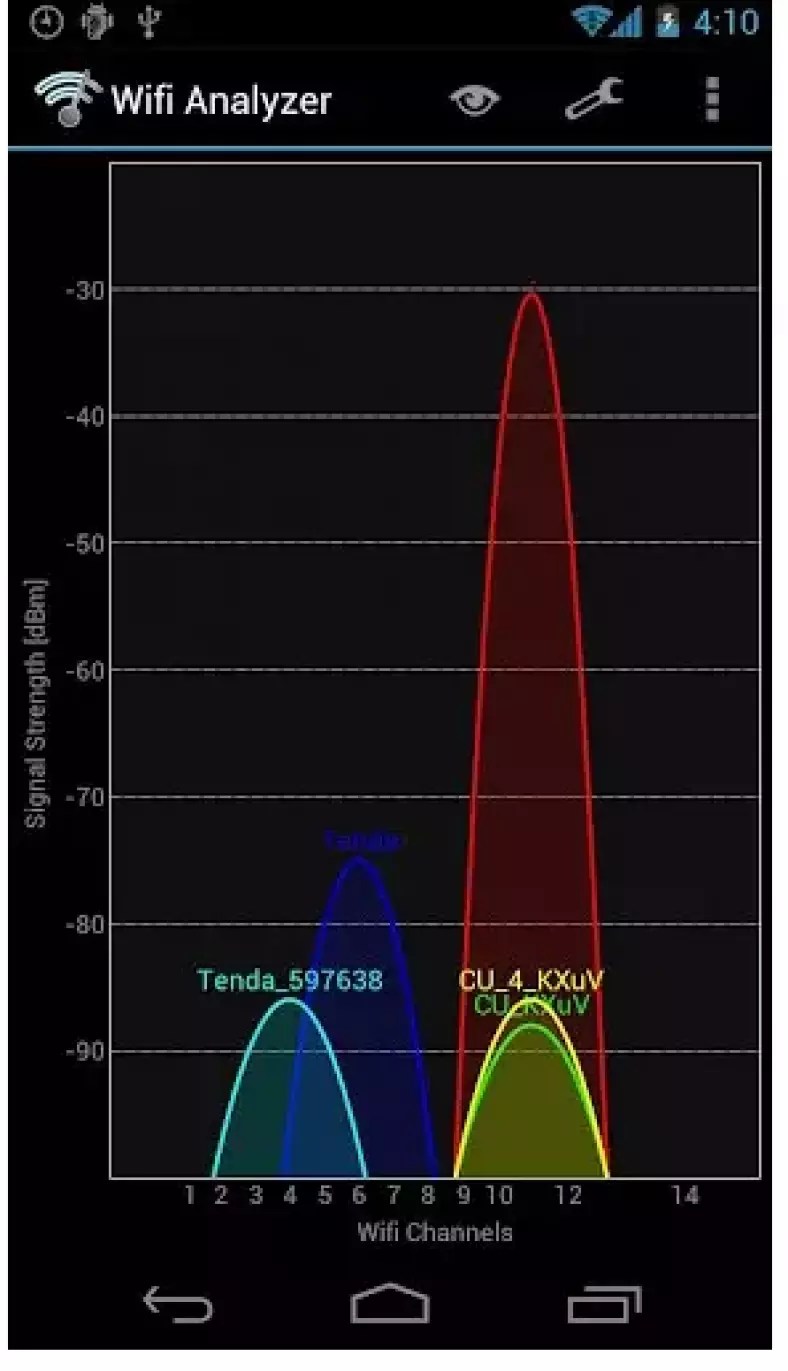
Task: Go back with the navigation back button
Action: (x=178, y=1304)
